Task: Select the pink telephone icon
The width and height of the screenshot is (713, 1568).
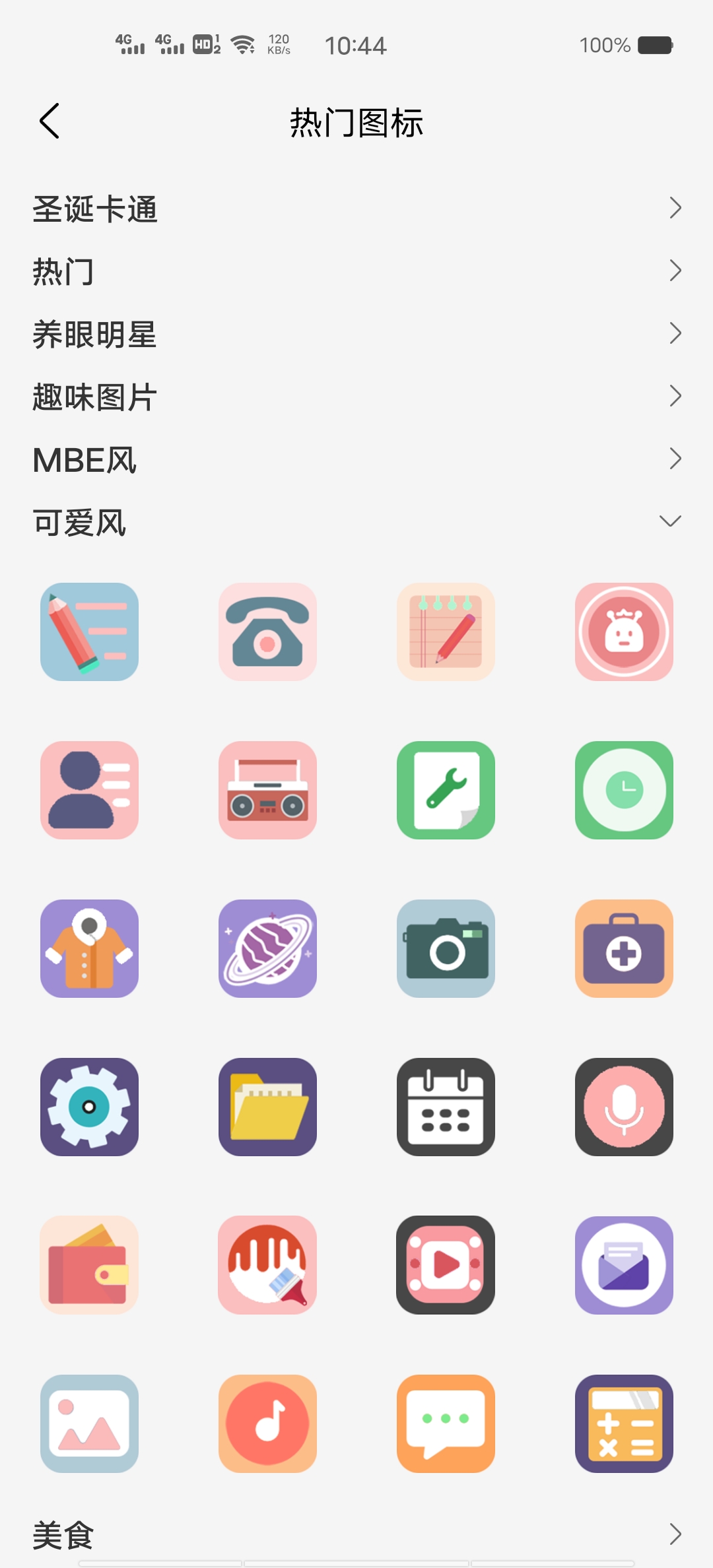Action: [x=267, y=632]
